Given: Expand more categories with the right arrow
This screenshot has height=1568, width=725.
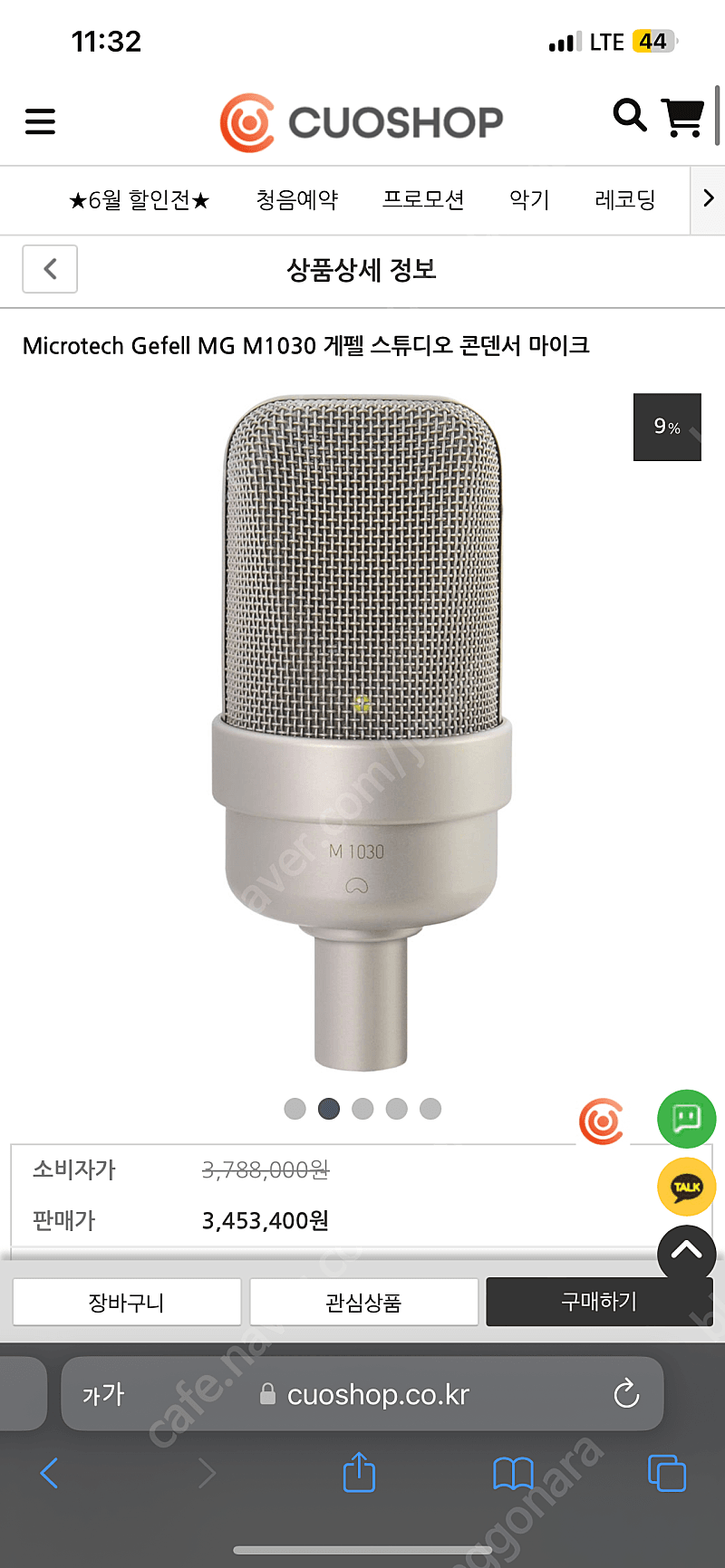Looking at the screenshot, I should tap(708, 198).
